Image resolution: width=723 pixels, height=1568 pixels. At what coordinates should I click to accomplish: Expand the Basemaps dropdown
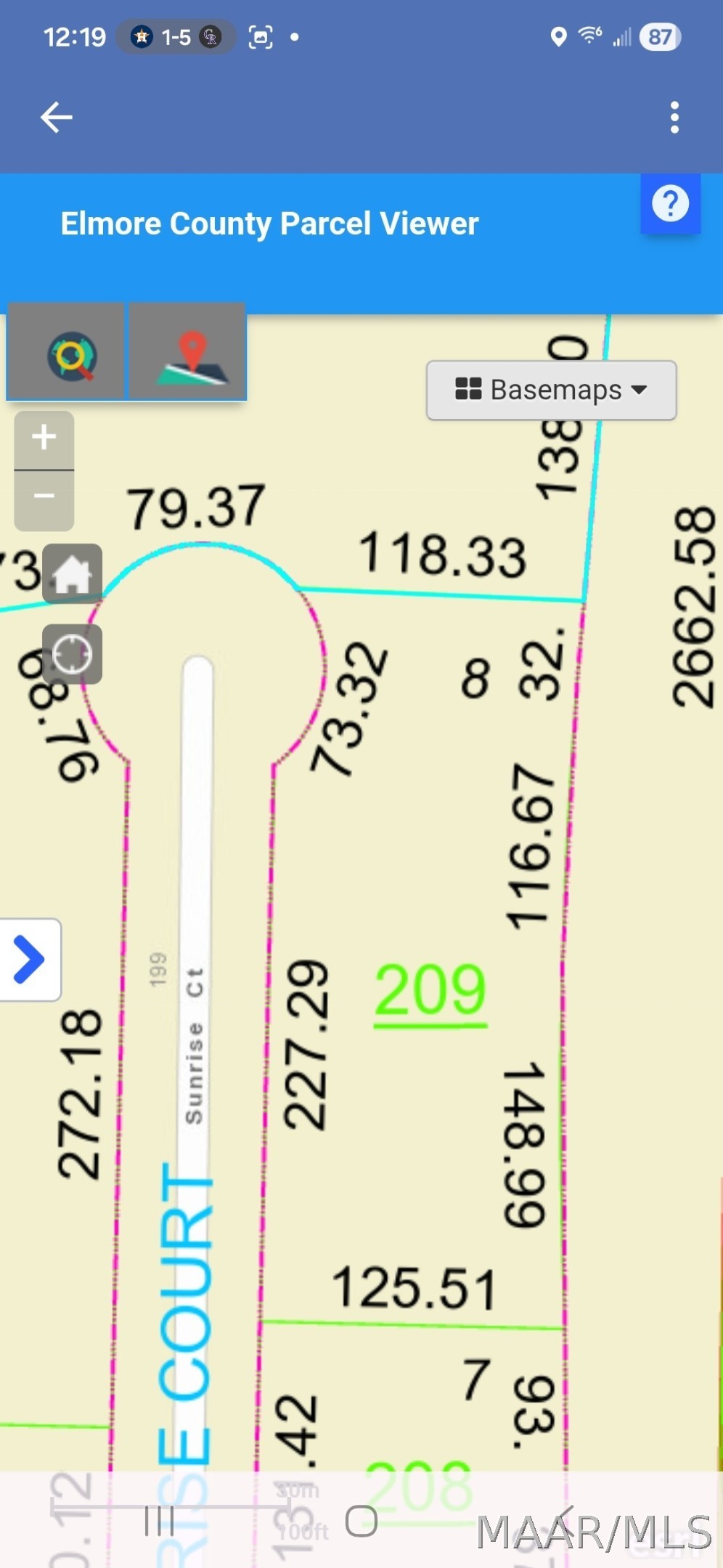pyautogui.click(x=551, y=390)
